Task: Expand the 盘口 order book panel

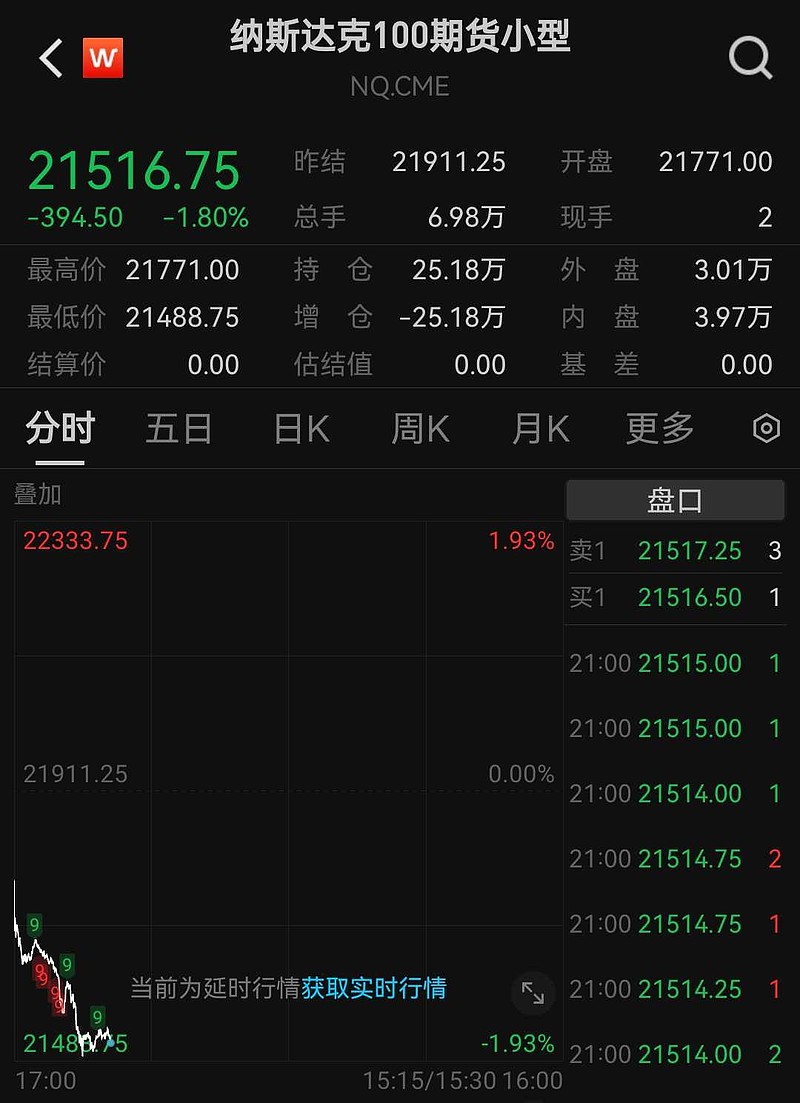Action: tap(675, 500)
